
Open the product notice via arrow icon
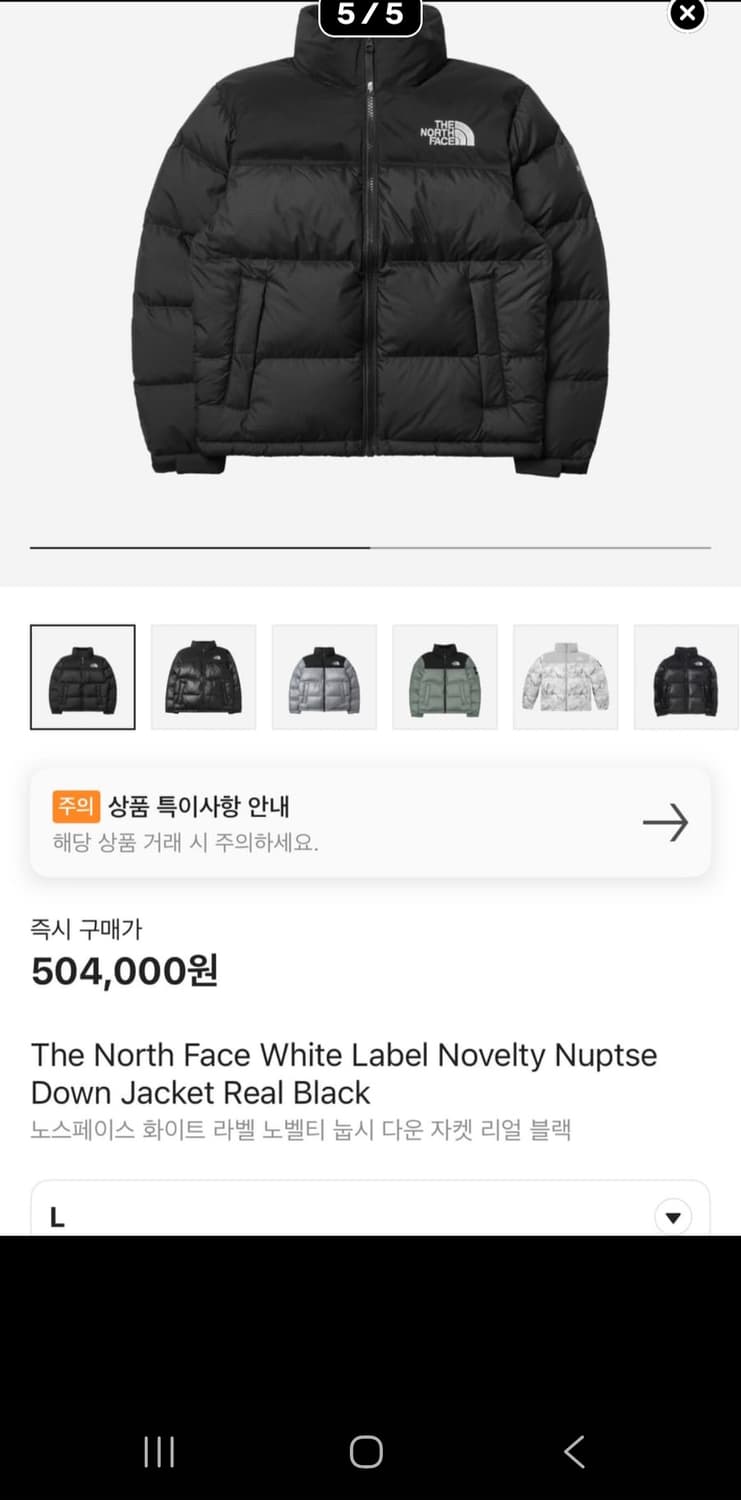click(665, 822)
